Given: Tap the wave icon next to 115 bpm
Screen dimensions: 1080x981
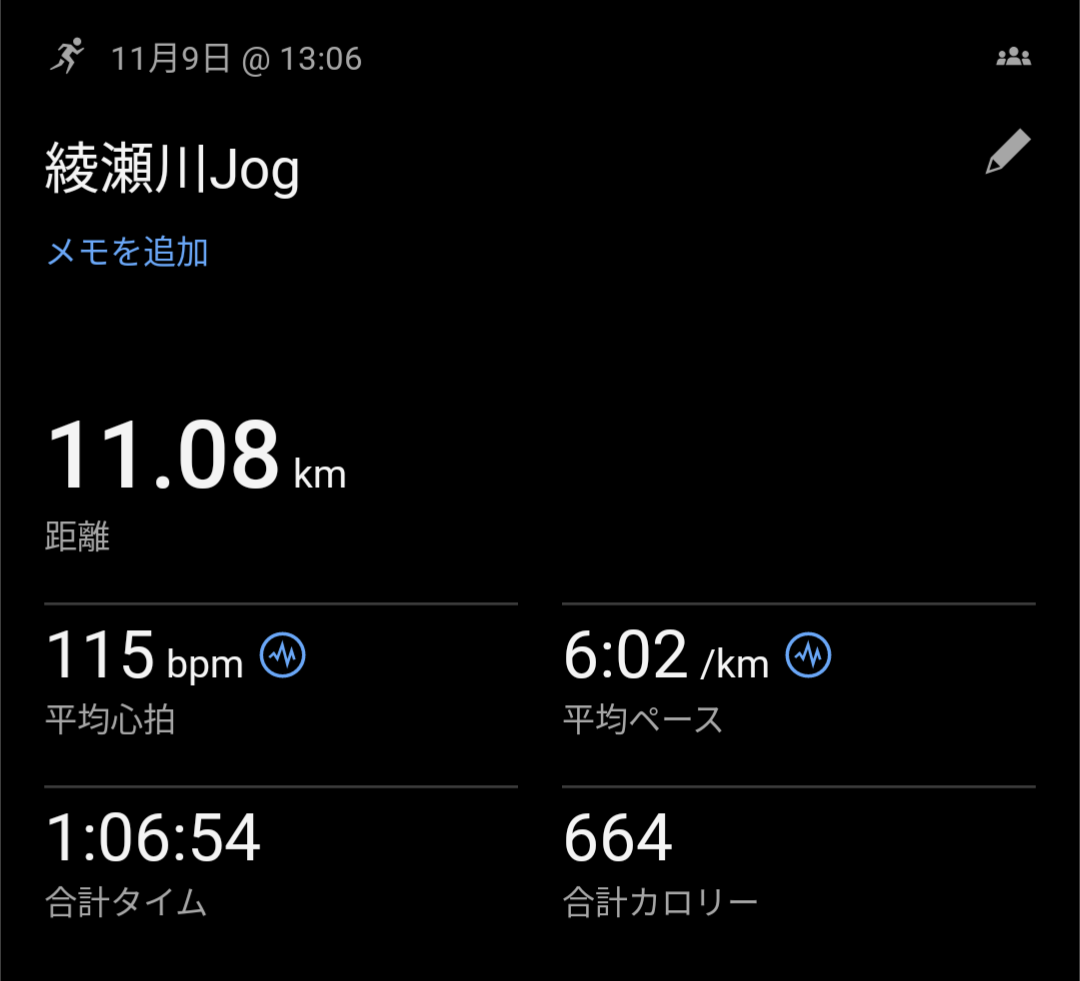Looking at the screenshot, I should 283,656.
